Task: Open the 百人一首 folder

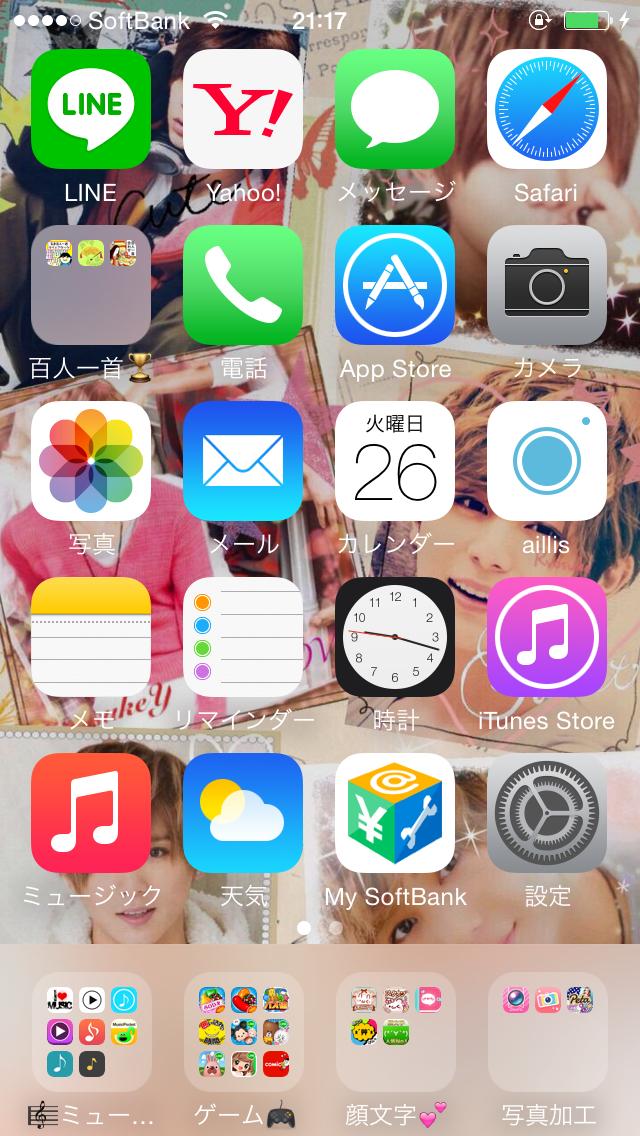Action: 91,285
